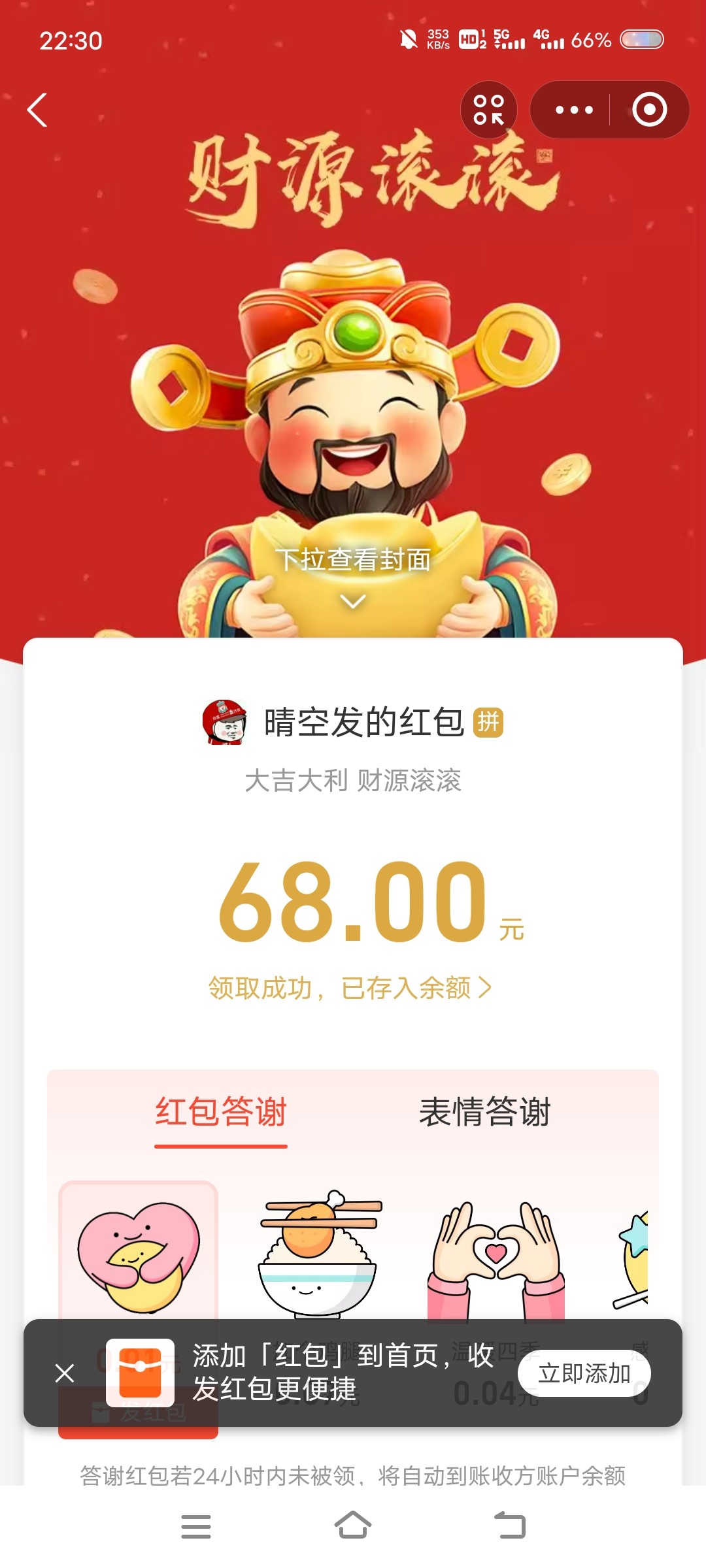Open the mini program scan shortcut icon
The width and height of the screenshot is (706, 1568).
[x=489, y=110]
